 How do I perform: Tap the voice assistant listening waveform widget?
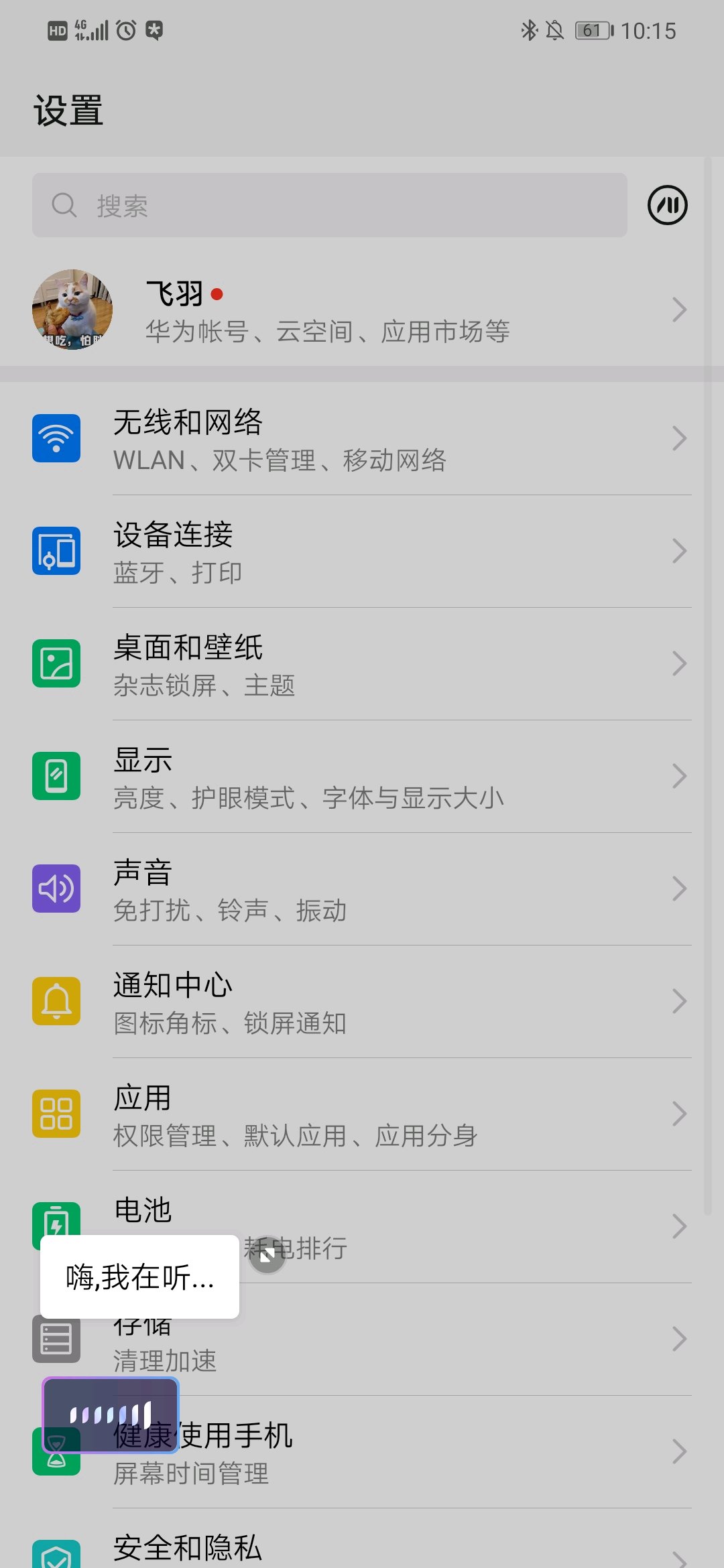pyautogui.click(x=111, y=1415)
